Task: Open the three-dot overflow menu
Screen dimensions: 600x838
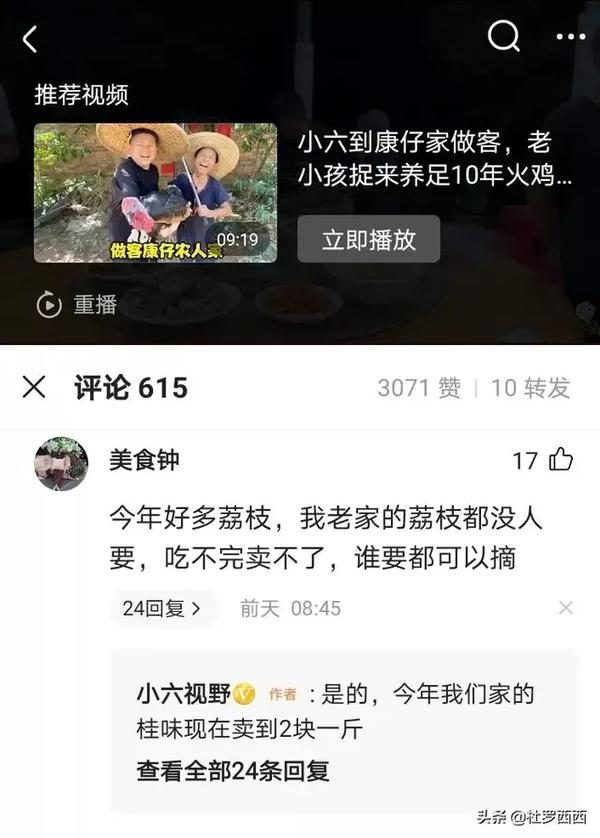Action: 569,38
